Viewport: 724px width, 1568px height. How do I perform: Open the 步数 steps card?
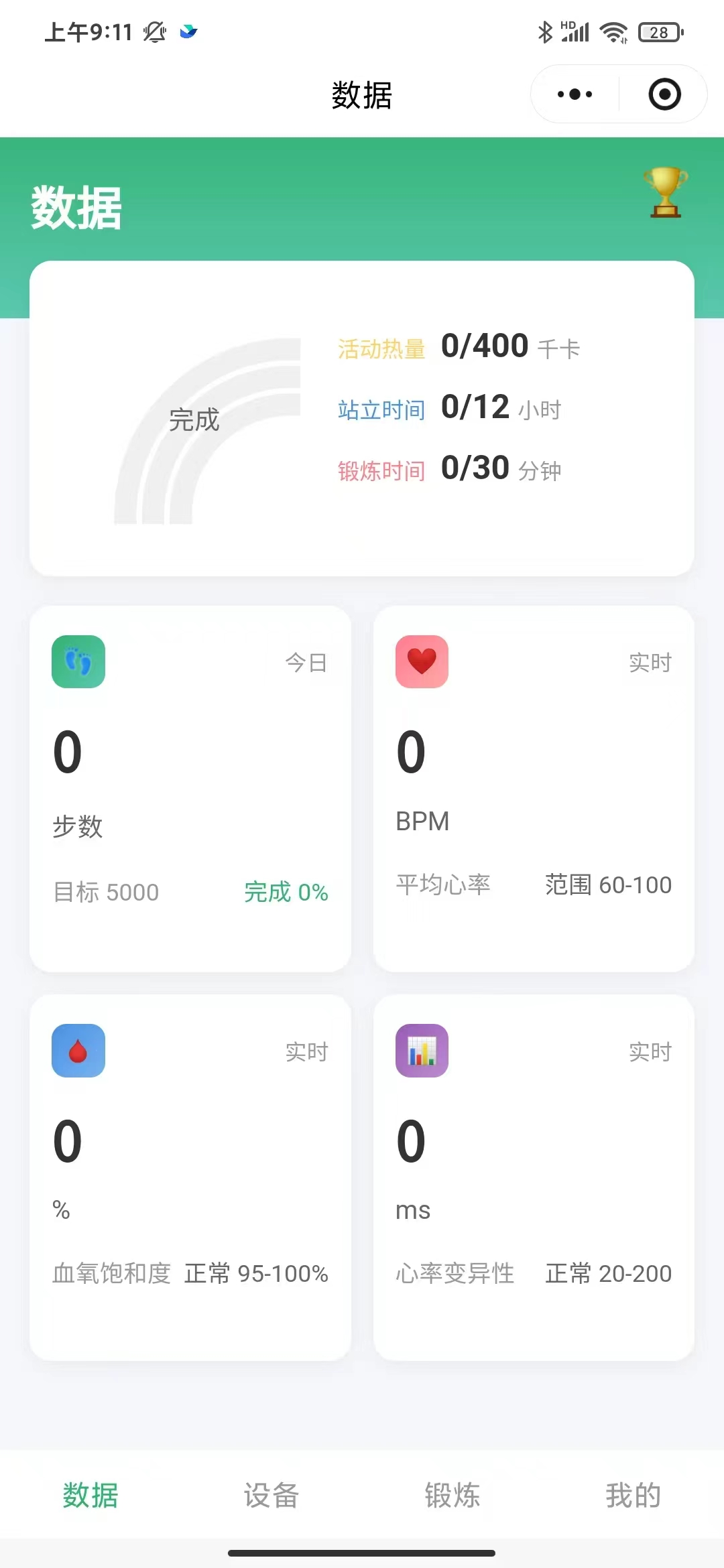coord(190,789)
